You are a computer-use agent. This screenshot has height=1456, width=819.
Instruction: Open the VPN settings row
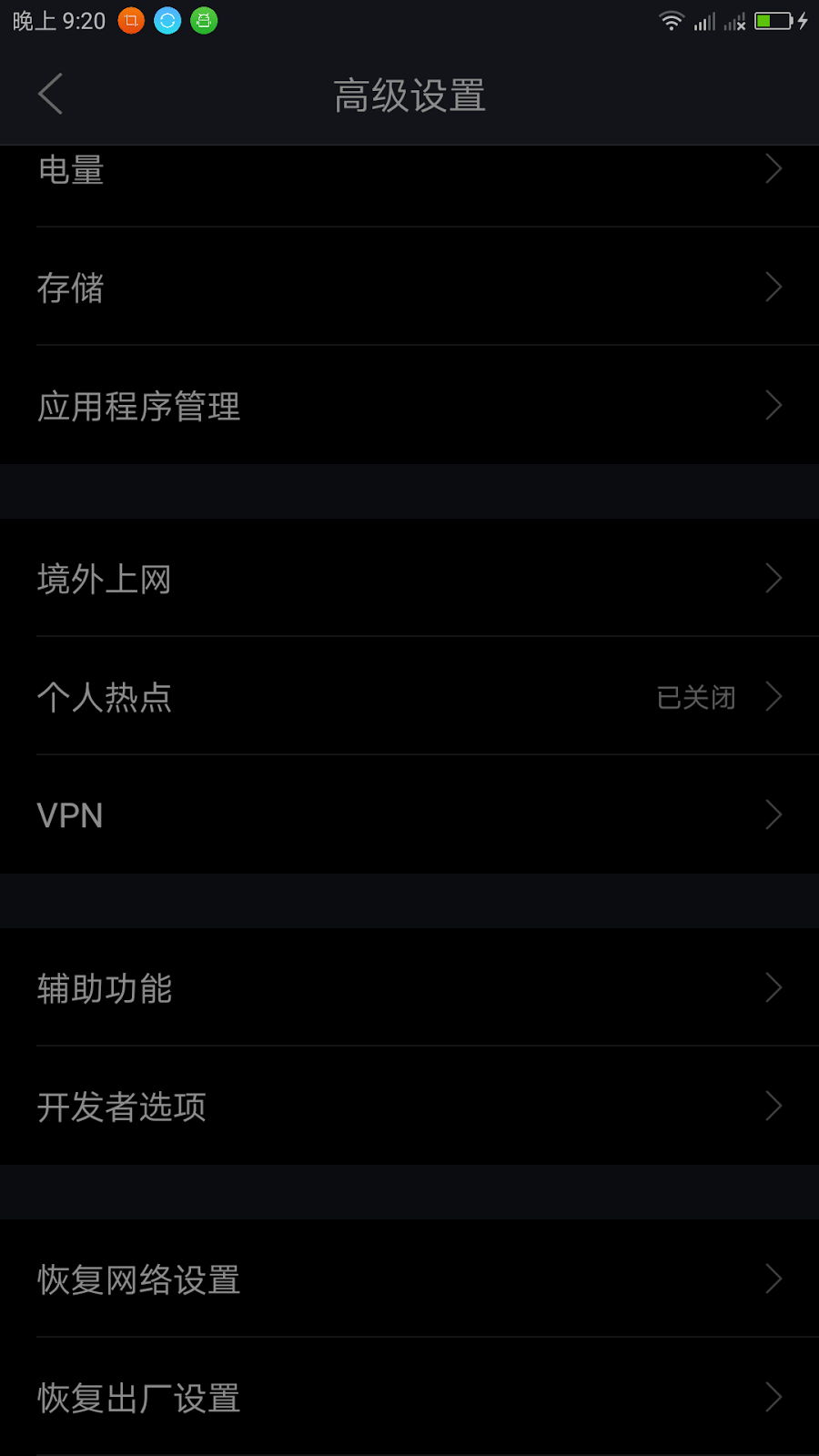coord(409,815)
